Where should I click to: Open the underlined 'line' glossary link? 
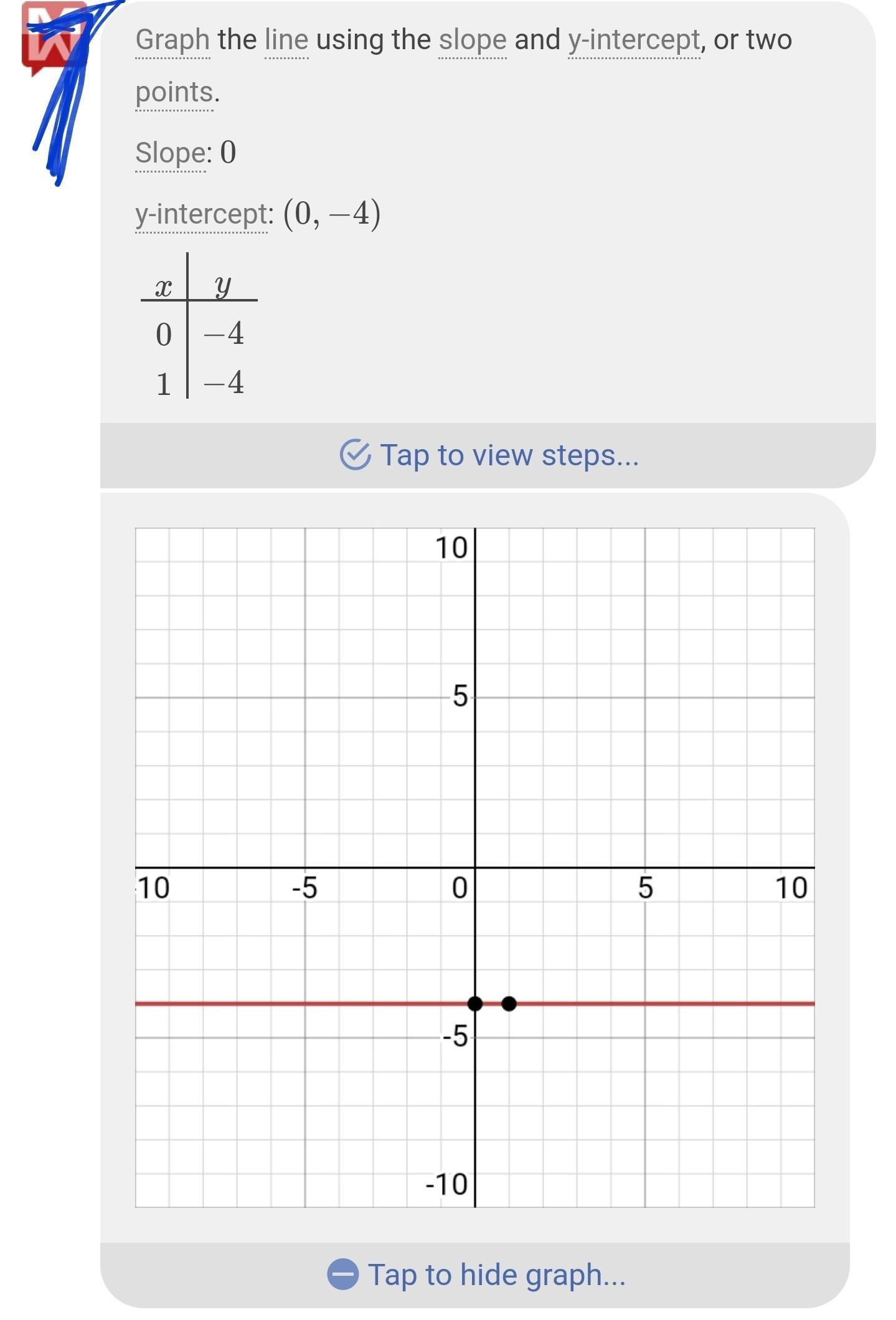(286, 40)
